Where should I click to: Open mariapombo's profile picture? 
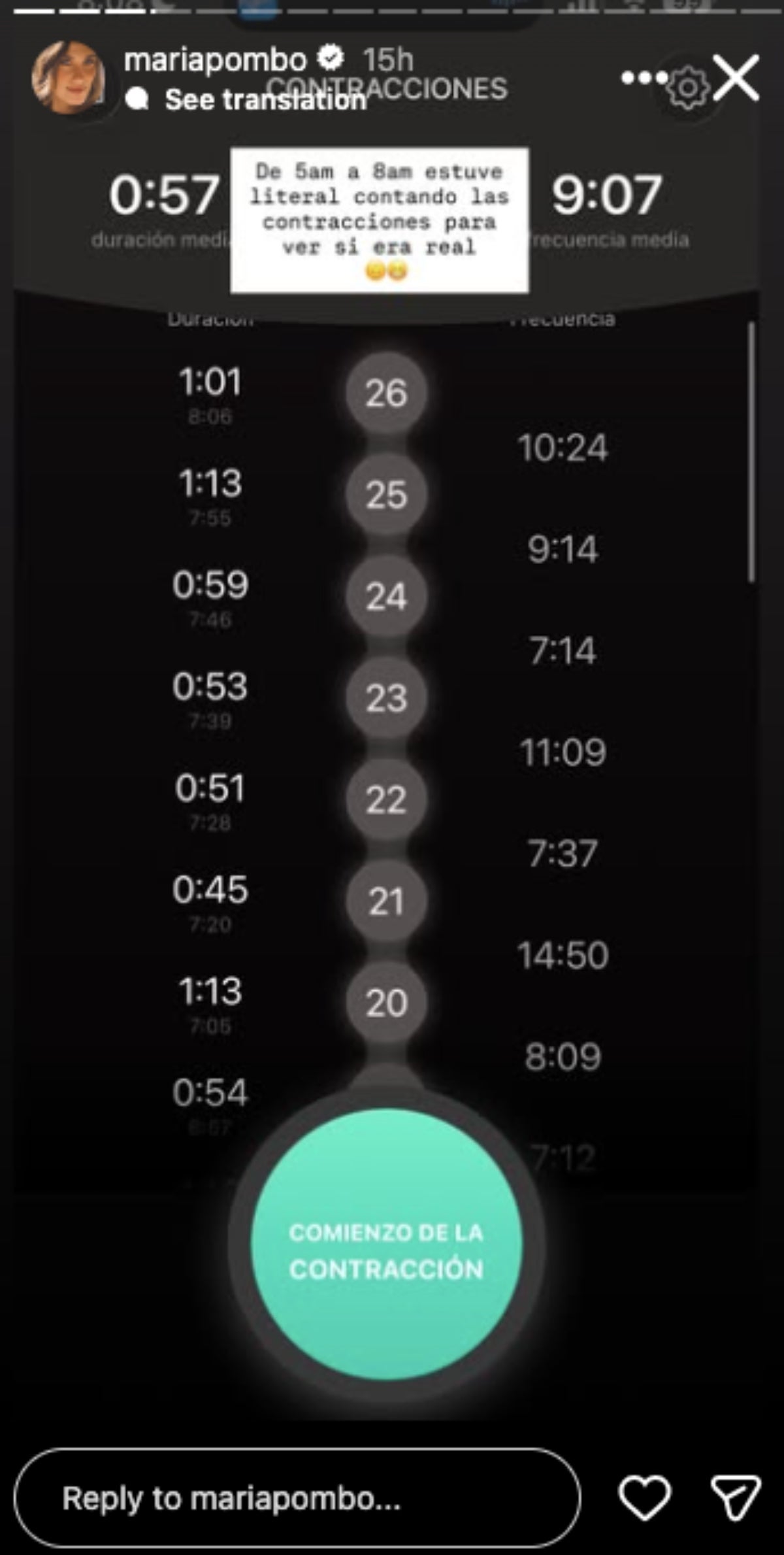tap(69, 78)
